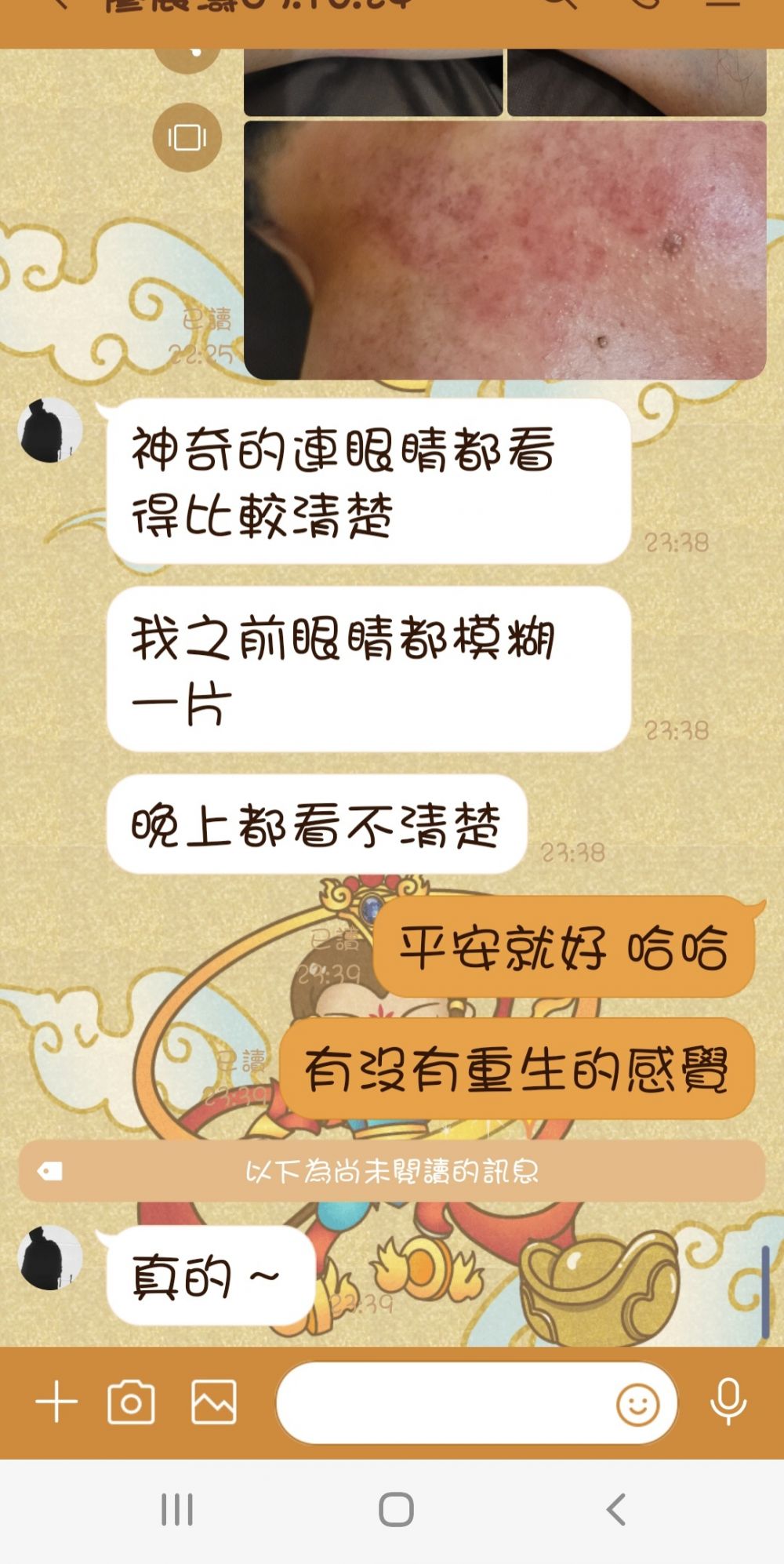Go to the home screen
The image size is (784, 1564).
pyautogui.click(x=396, y=1509)
